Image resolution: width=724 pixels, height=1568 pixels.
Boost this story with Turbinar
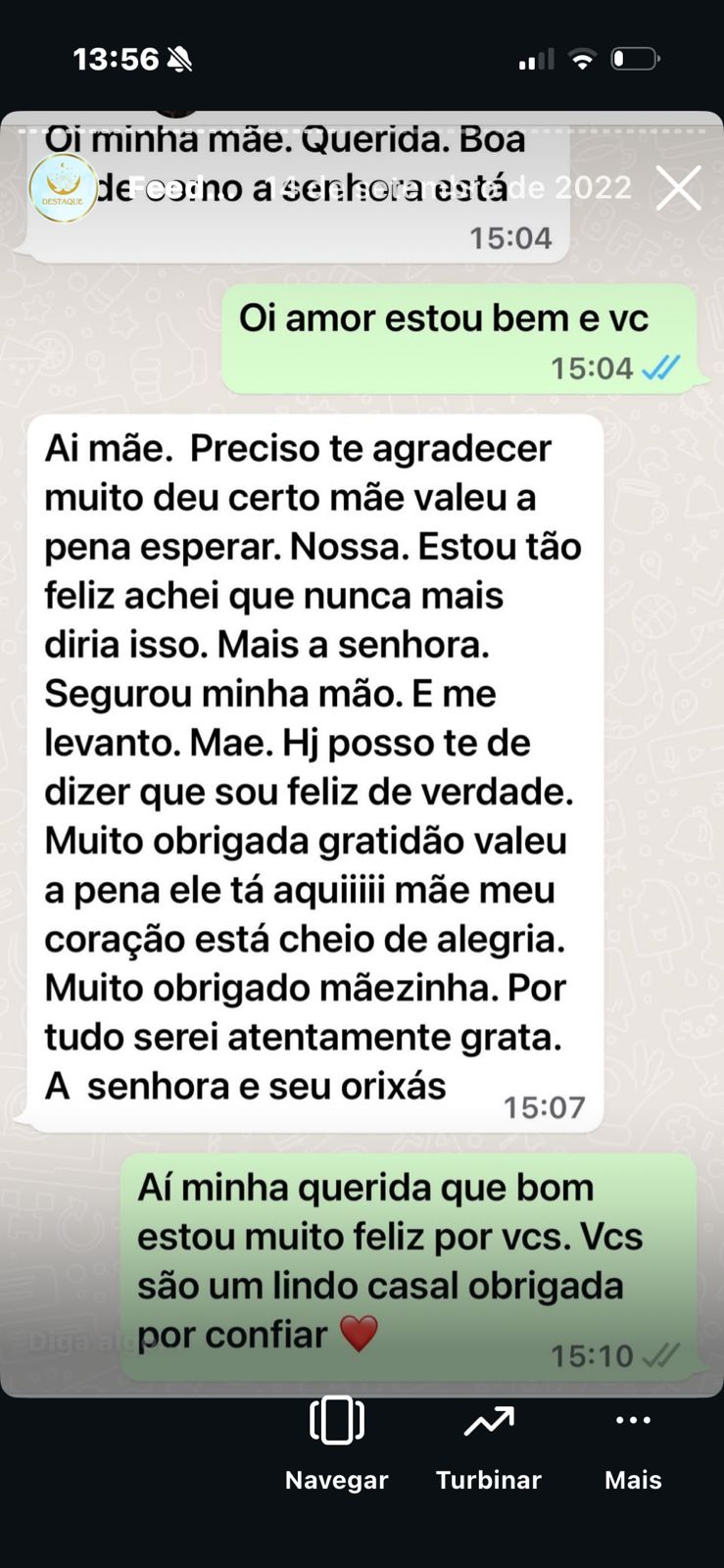coord(488,1443)
